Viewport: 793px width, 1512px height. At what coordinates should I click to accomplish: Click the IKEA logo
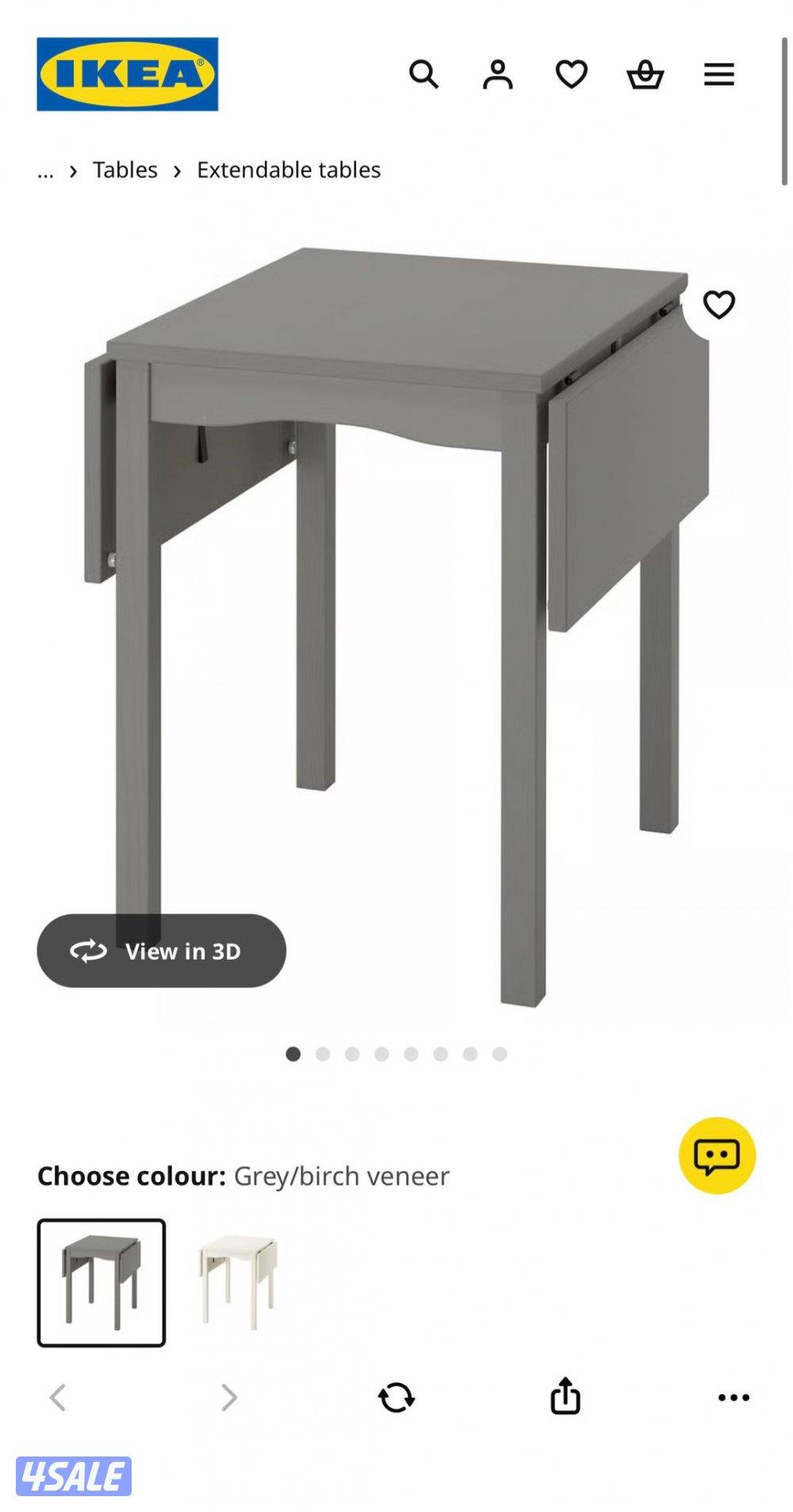coord(129,75)
